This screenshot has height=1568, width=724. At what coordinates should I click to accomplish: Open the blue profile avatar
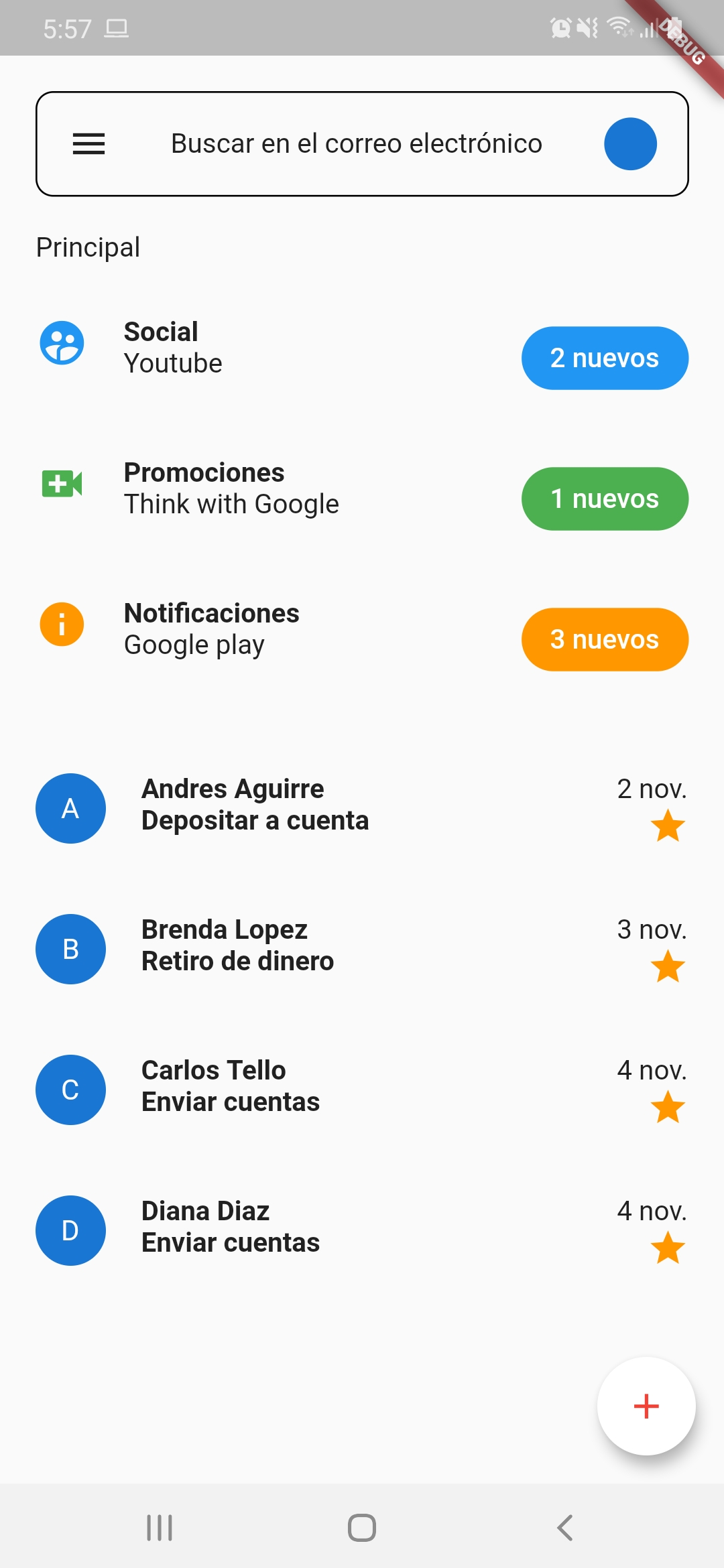[629, 143]
